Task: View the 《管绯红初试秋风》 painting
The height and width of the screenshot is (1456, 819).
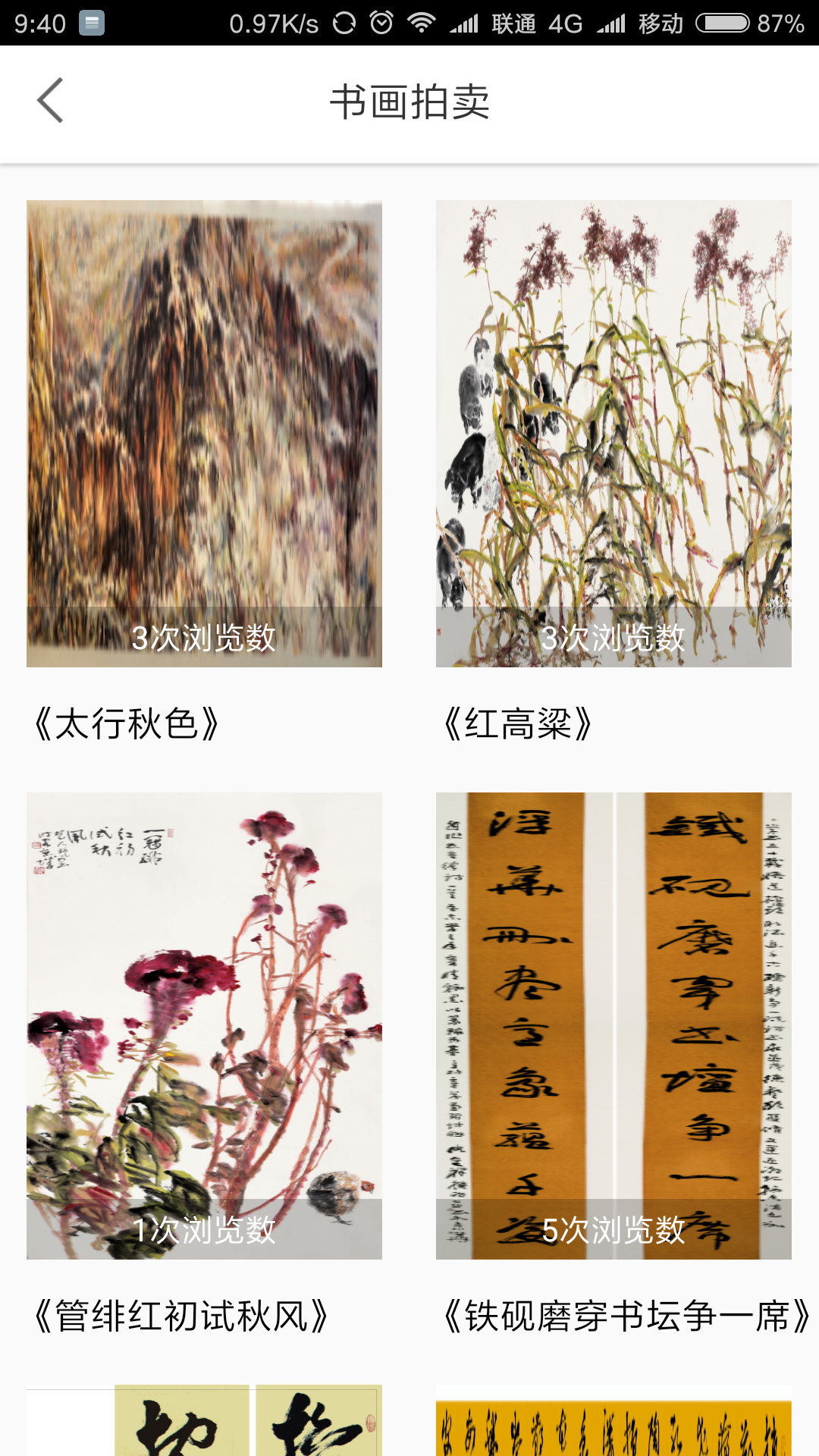Action: (x=204, y=1025)
